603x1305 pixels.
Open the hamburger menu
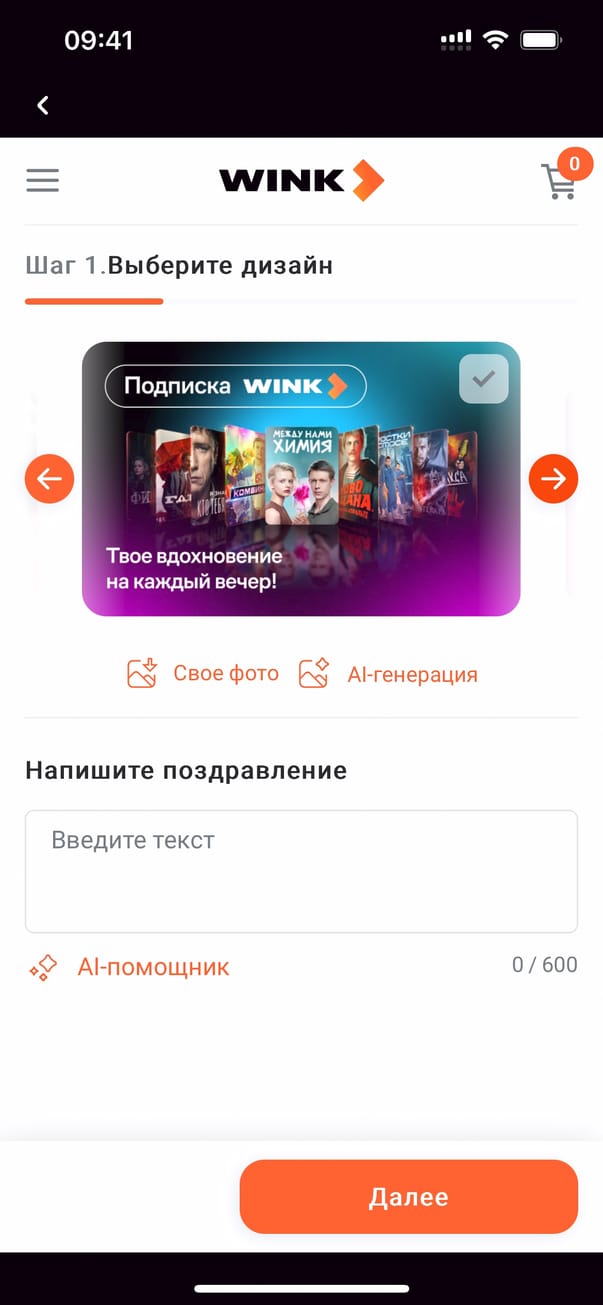42,180
